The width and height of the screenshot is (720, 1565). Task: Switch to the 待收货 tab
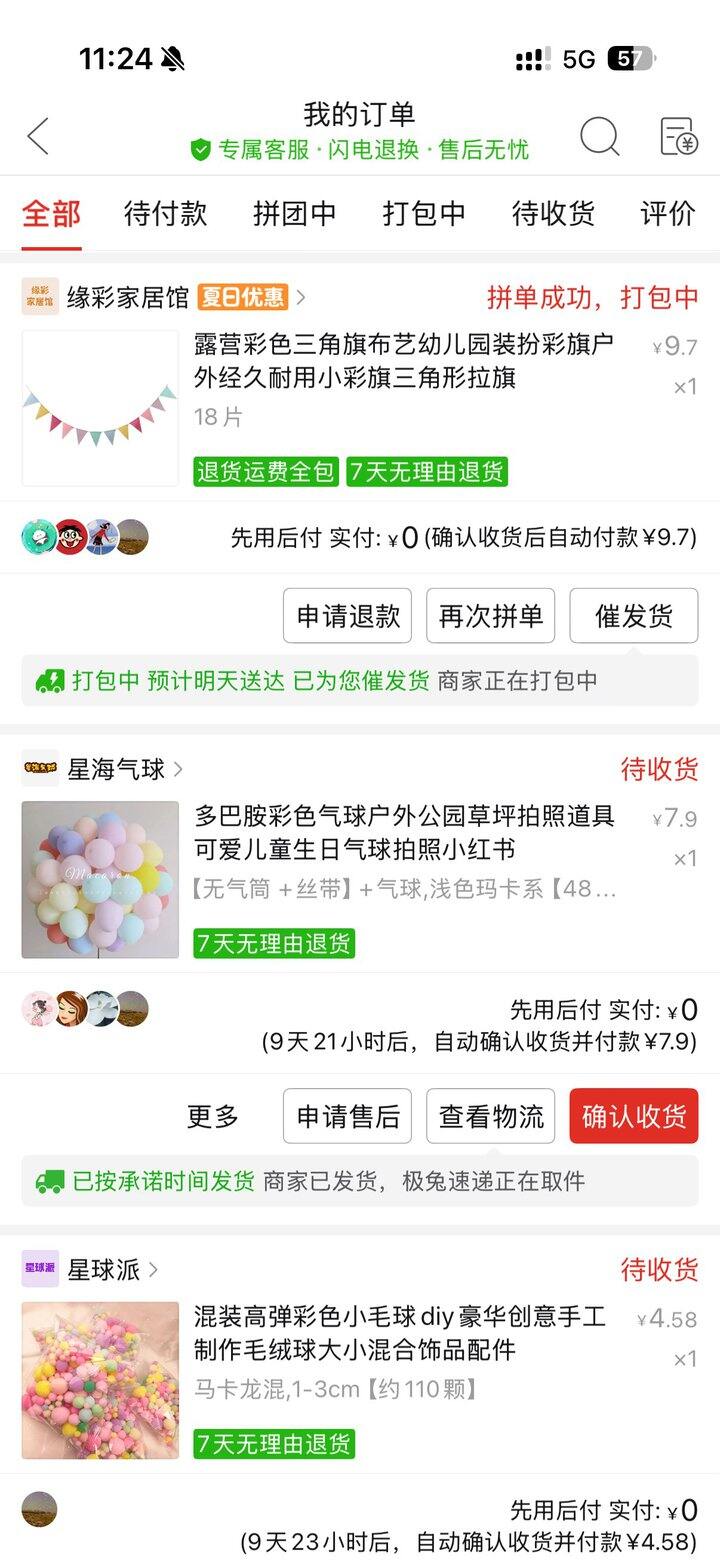pos(553,213)
